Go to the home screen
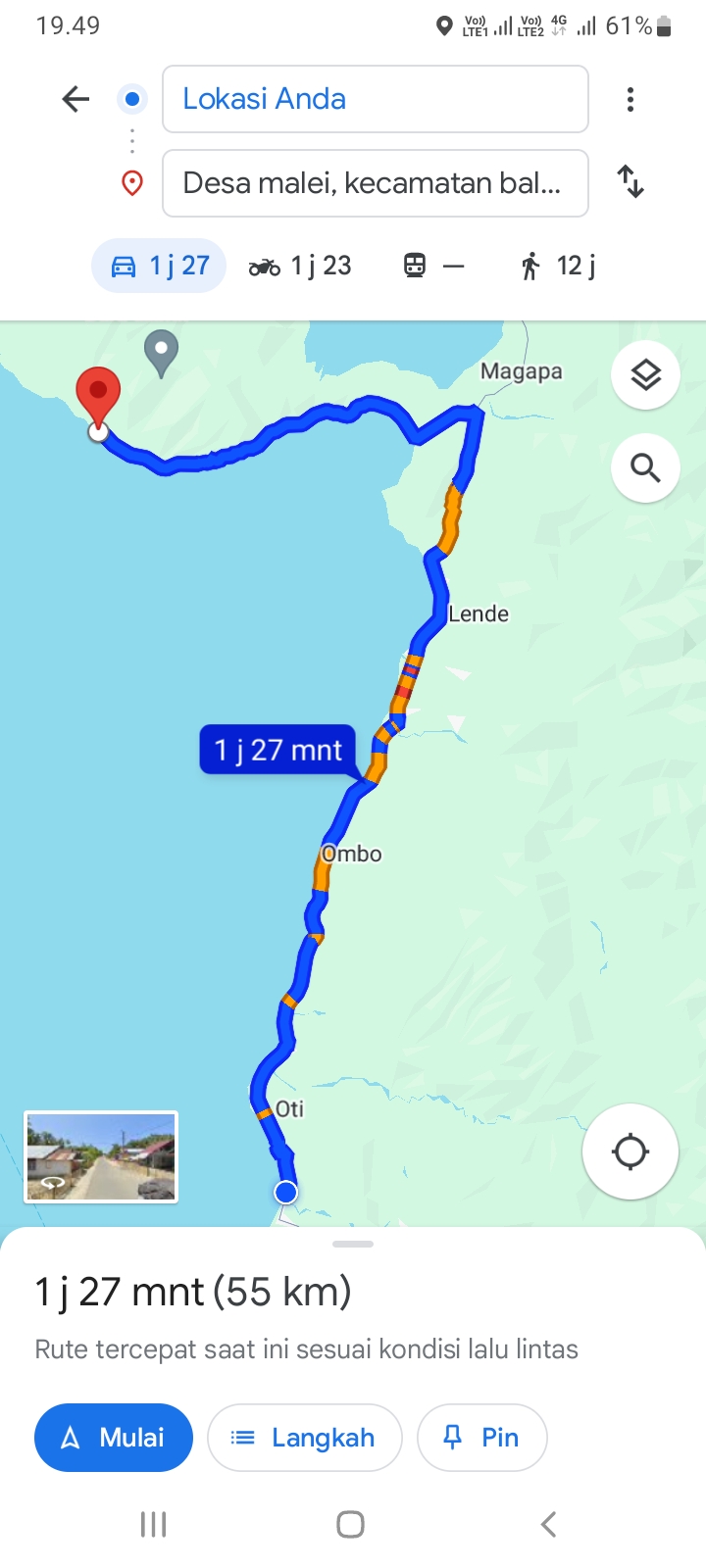This screenshot has height=1568, width=706. (350, 1524)
